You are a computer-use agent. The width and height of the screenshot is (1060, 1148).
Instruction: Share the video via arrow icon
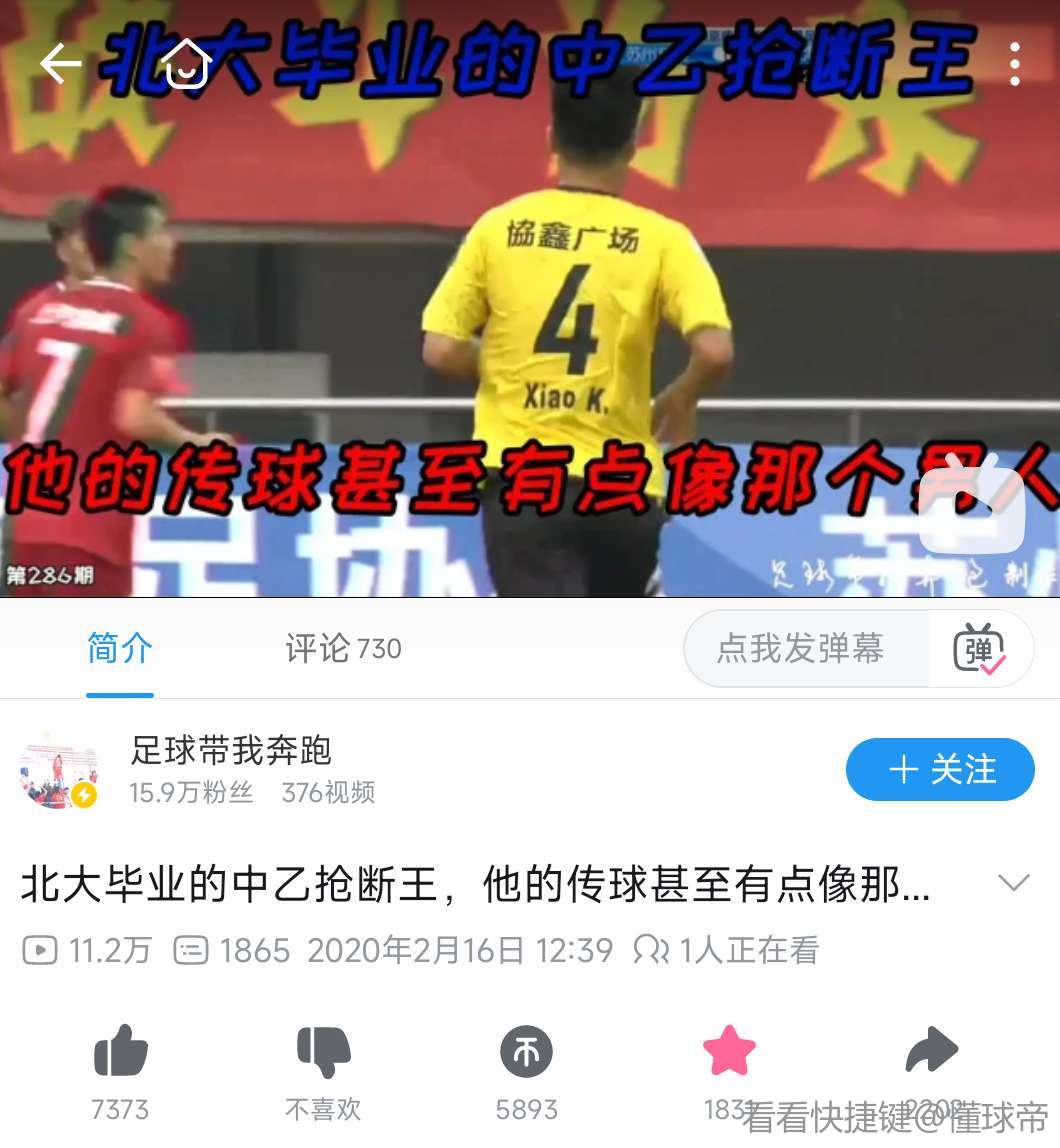tap(931, 1052)
